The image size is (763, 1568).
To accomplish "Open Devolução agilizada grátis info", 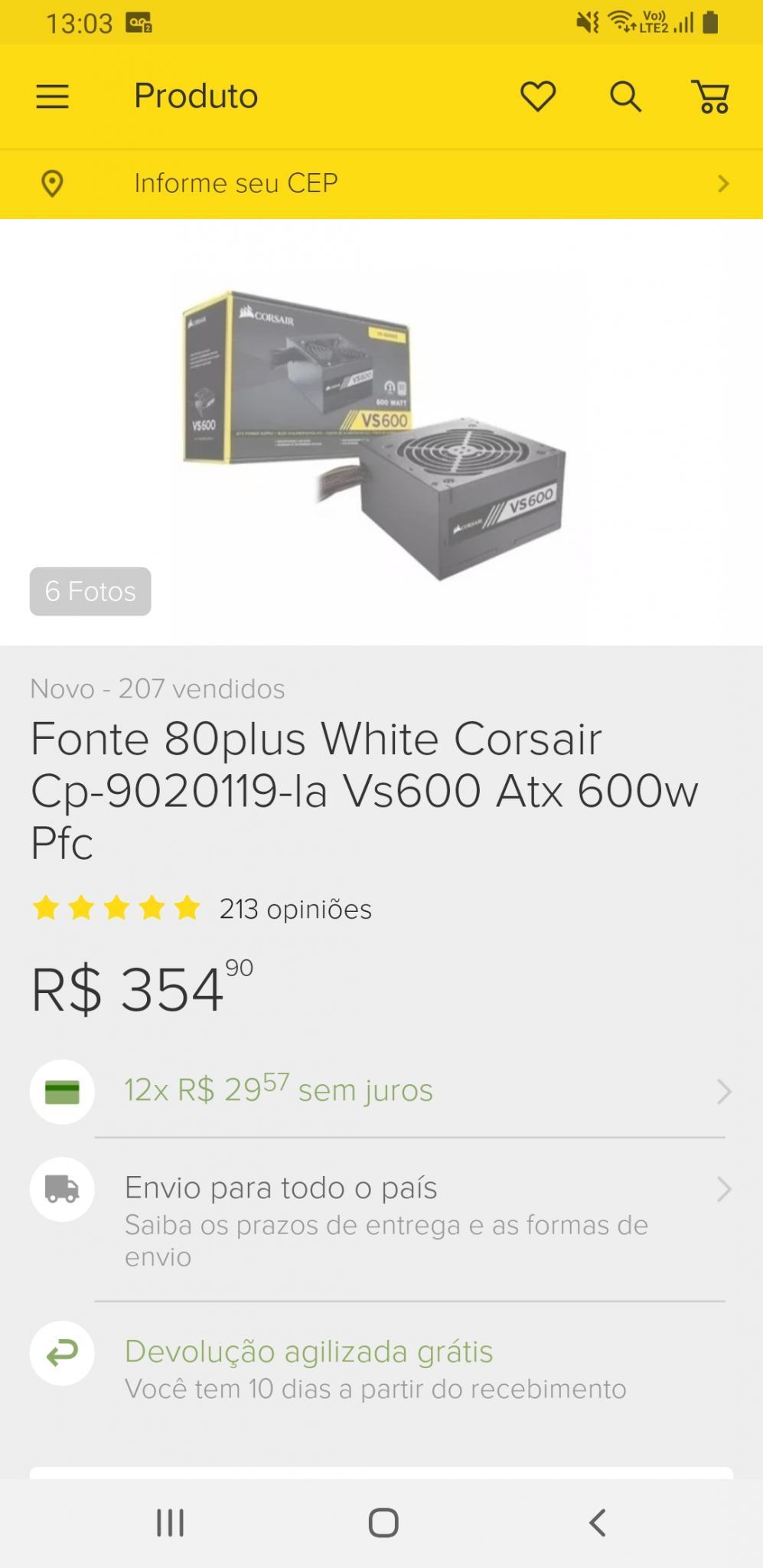I will [381, 1368].
